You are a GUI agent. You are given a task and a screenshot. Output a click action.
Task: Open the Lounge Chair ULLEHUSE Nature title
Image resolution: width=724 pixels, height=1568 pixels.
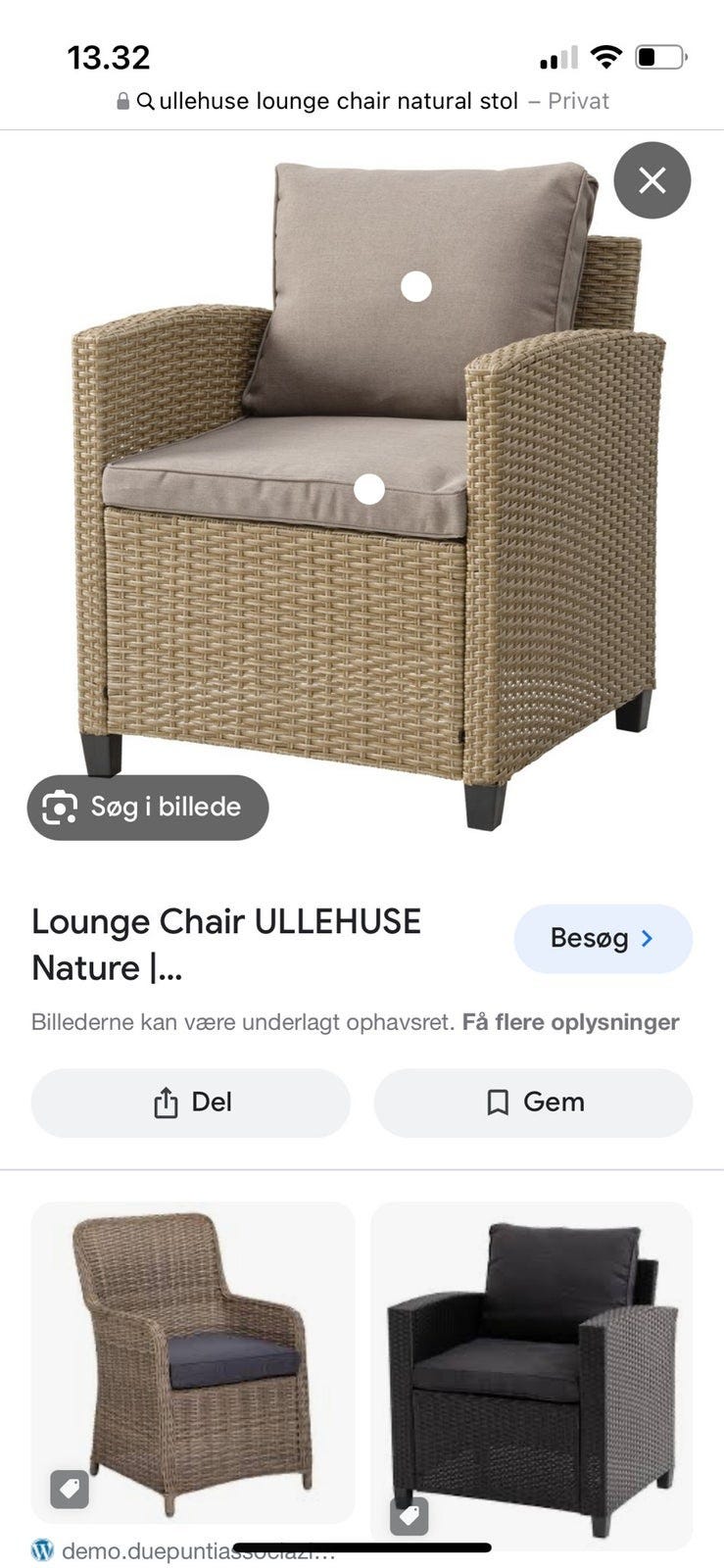226,944
